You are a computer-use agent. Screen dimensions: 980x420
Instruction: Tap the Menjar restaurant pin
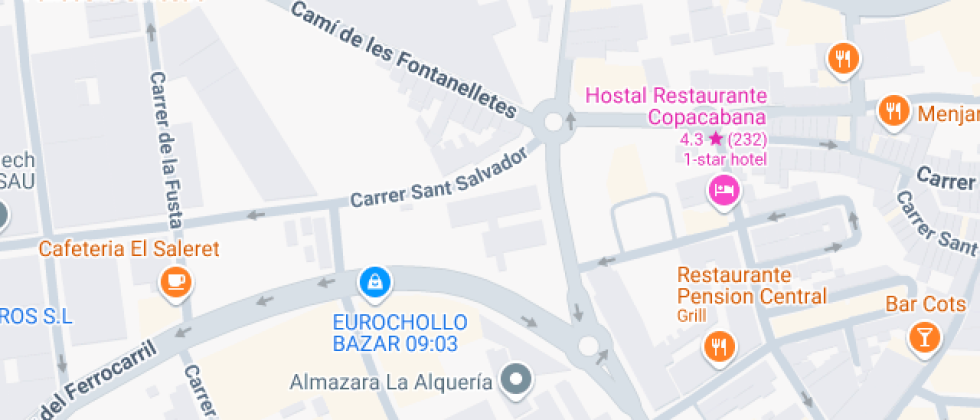[892, 111]
